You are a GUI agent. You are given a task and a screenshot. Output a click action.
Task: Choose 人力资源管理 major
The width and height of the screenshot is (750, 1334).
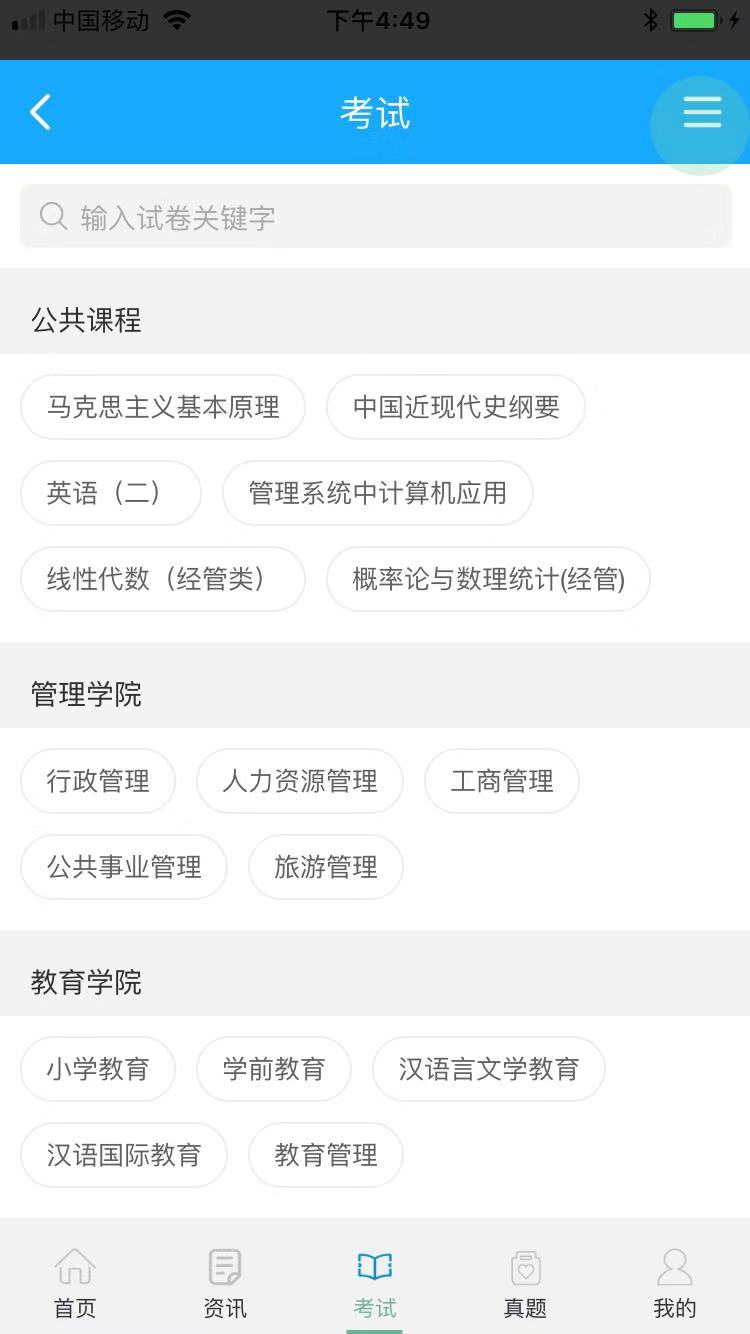300,781
